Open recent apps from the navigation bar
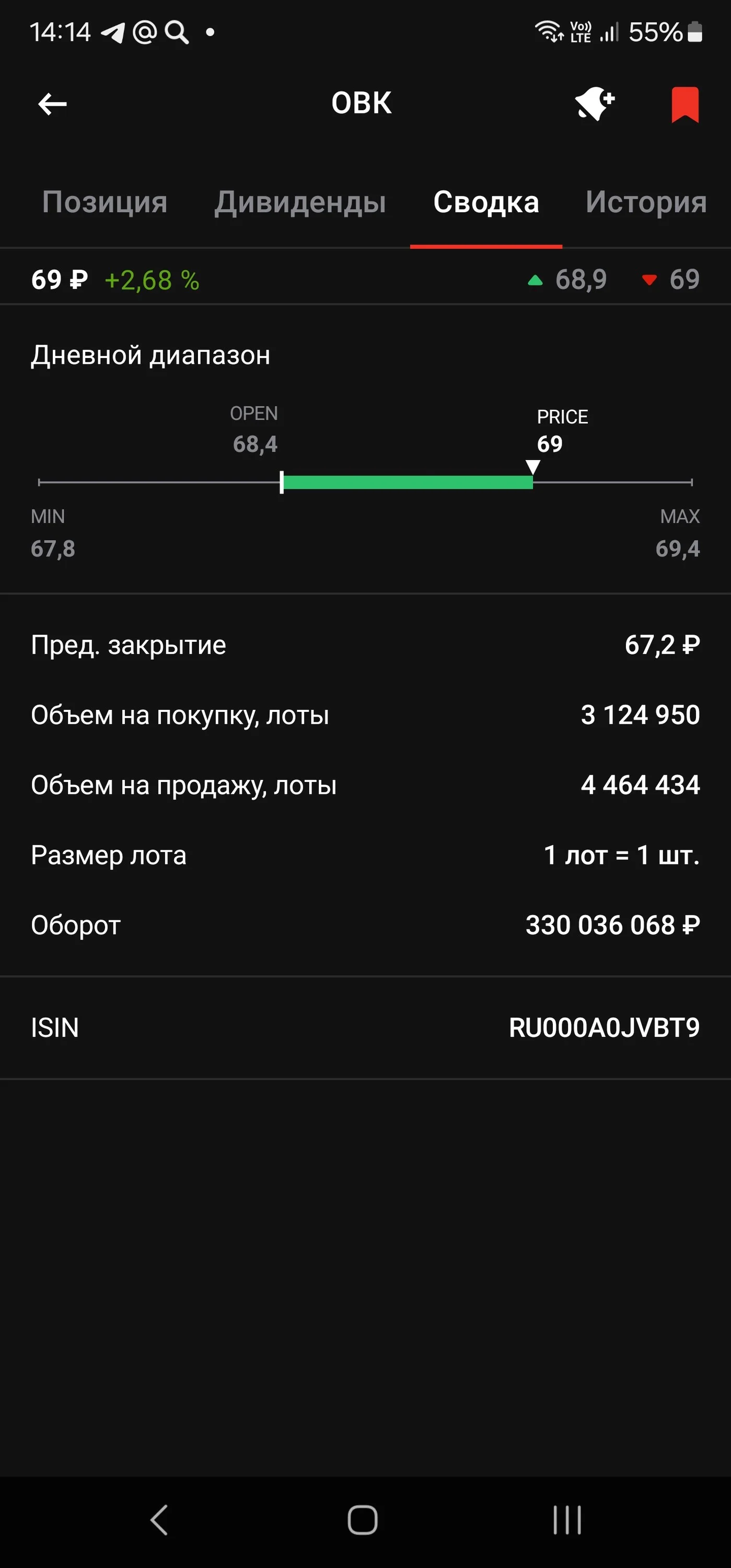Screen dimensions: 731x1568 pos(567,1520)
